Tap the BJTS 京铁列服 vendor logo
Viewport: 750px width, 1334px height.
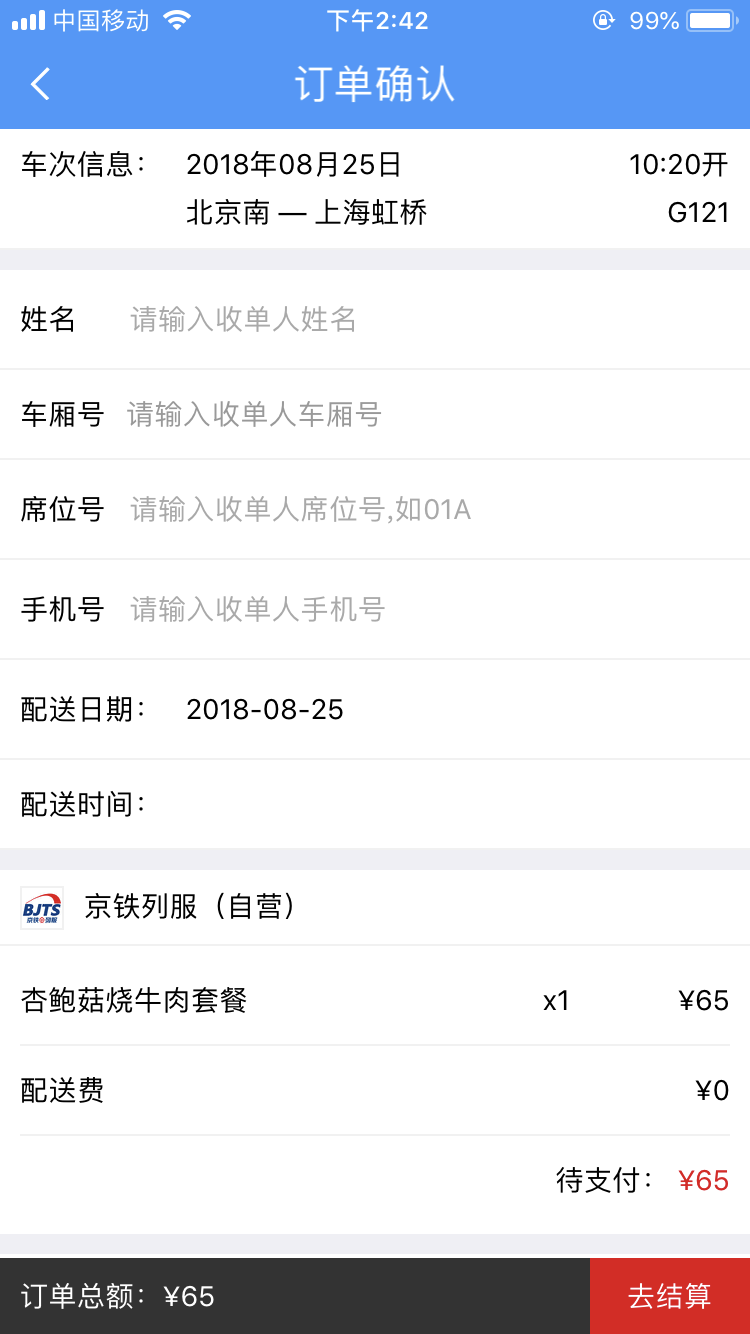tap(43, 908)
